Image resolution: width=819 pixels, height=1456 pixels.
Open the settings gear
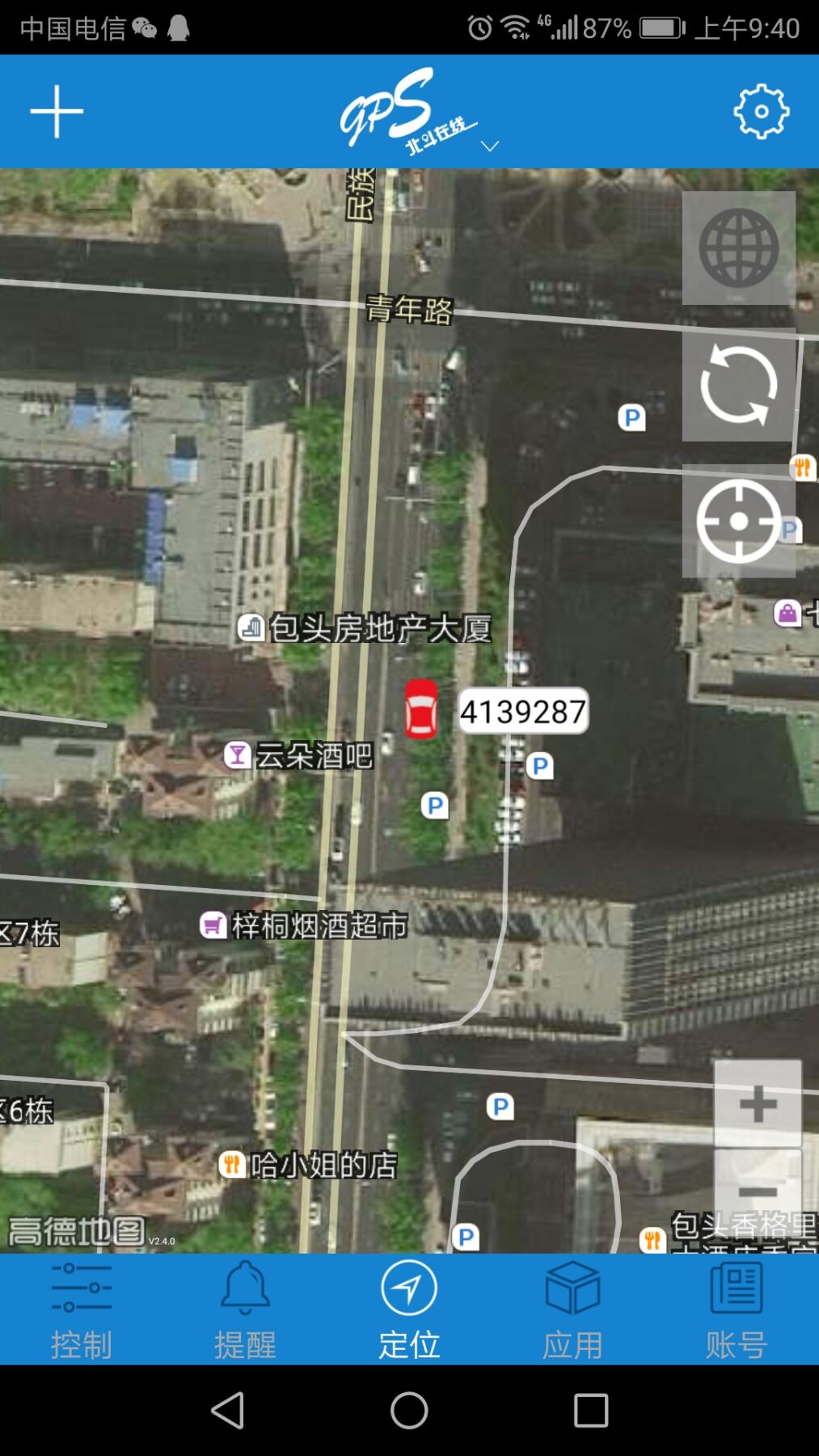click(x=761, y=112)
